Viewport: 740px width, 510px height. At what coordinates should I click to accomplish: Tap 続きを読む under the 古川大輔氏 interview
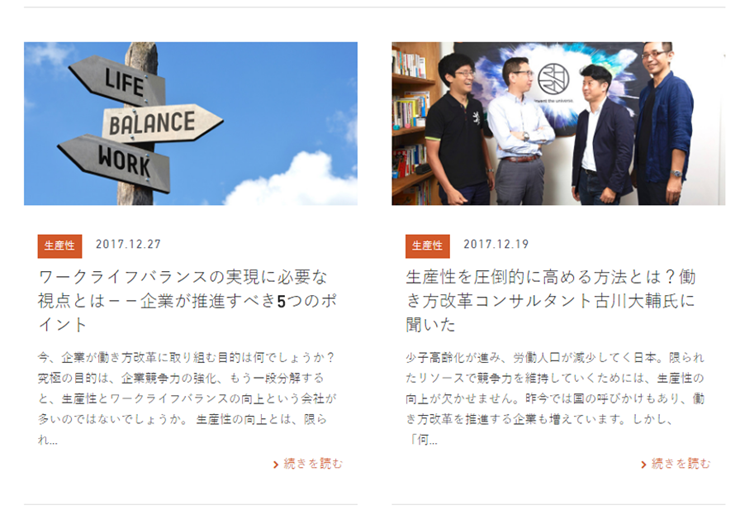[x=676, y=463]
